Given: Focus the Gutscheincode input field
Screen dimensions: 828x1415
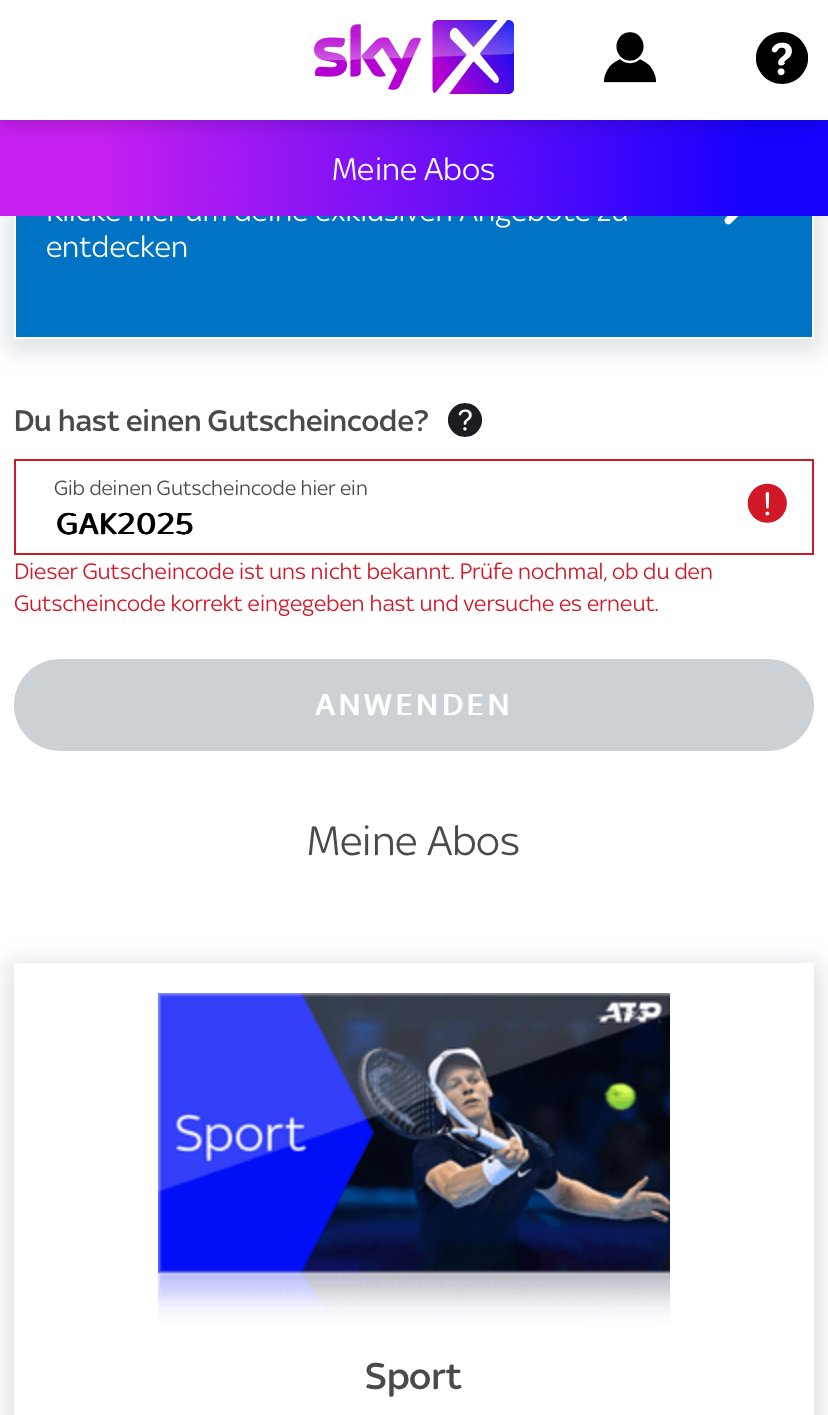Looking at the screenshot, I should pos(414,507).
